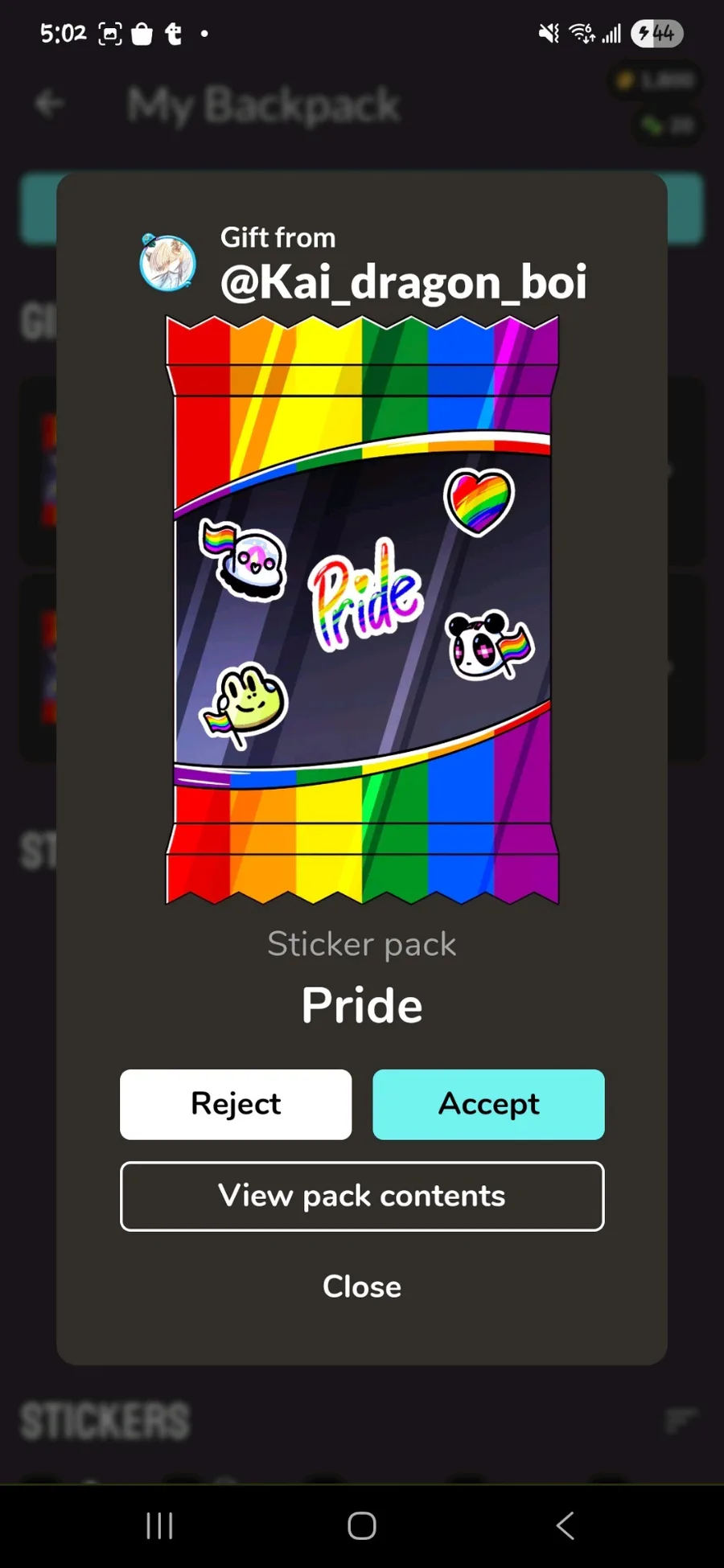Open Kai_dragon_boi's profile avatar
This screenshot has width=724, height=1568.
pos(167,262)
